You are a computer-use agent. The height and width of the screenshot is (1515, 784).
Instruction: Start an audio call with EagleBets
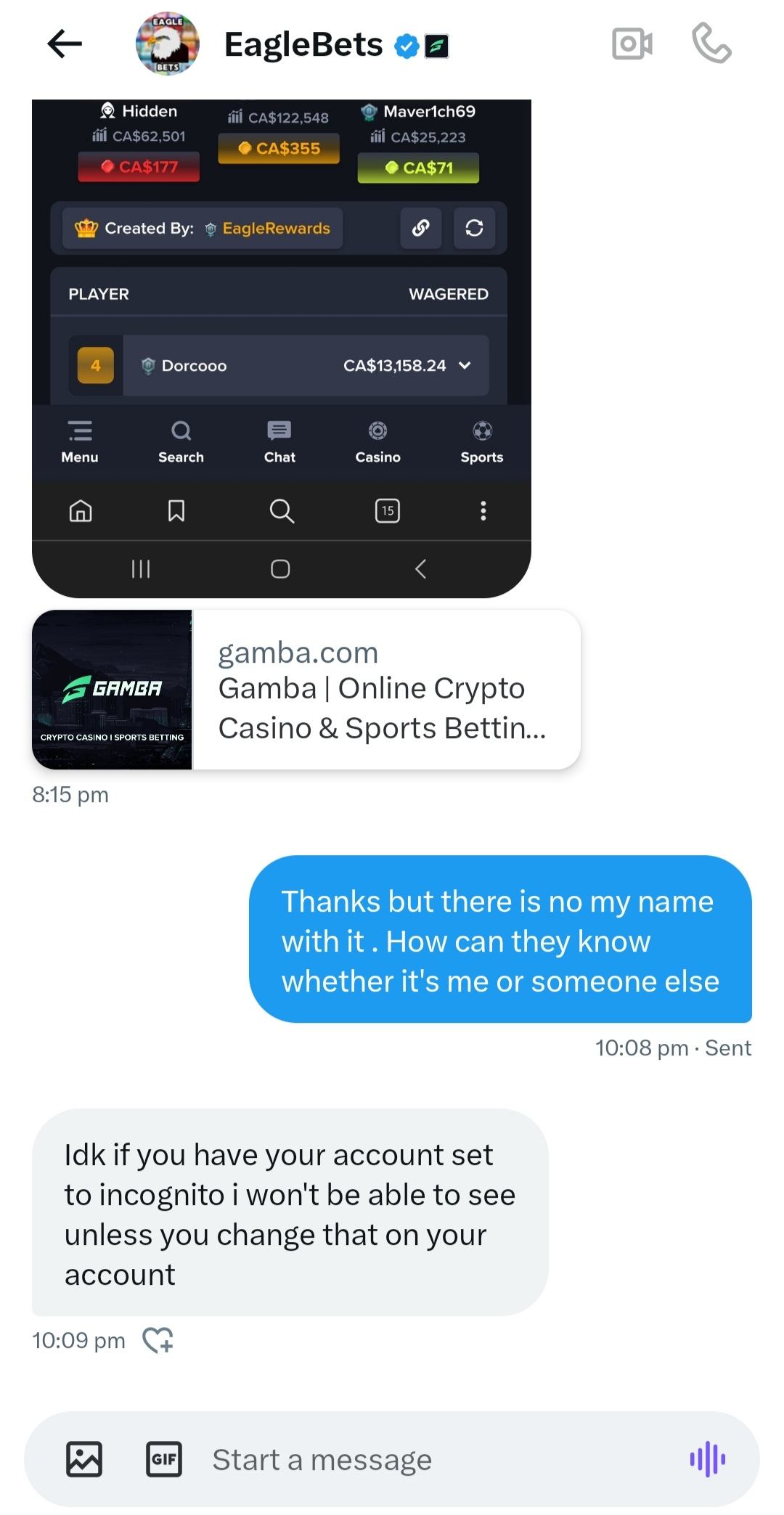(711, 44)
